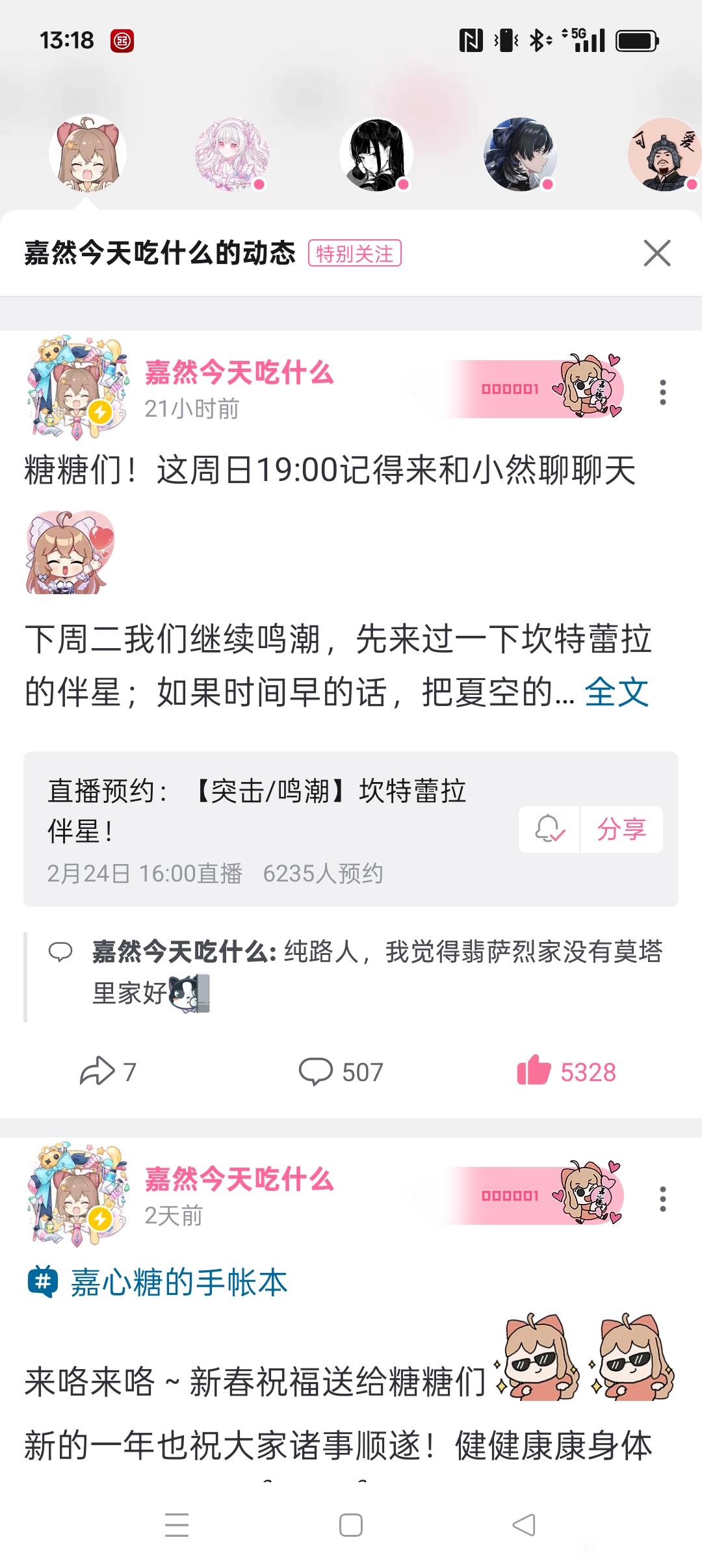The width and height of the screenshot is (702, 1568).
Task: Forward the post with 7 shares
Action: click(108, 1072)
